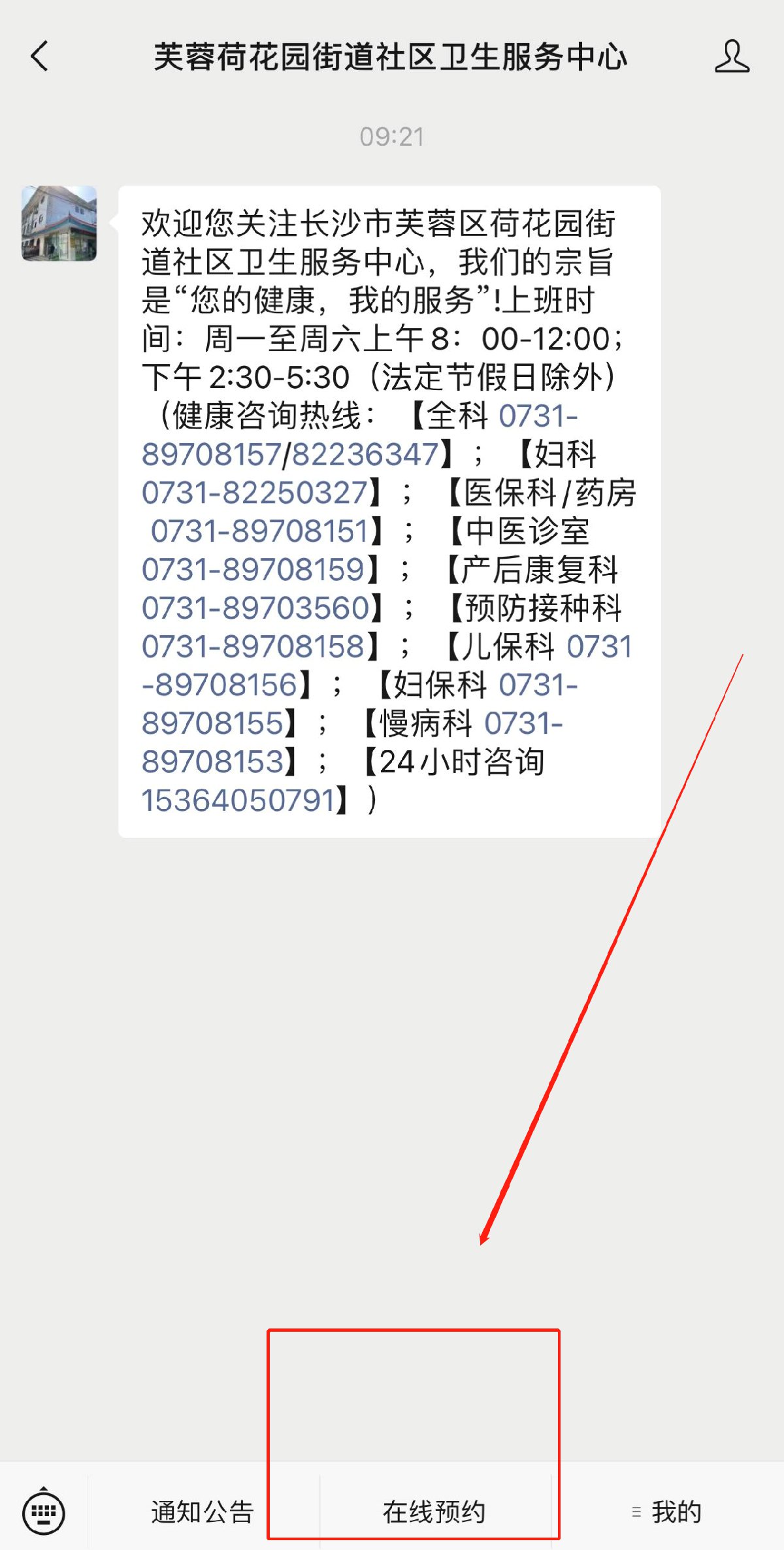Call the 产后康复科 number 0731-89703560

[256, 608]
